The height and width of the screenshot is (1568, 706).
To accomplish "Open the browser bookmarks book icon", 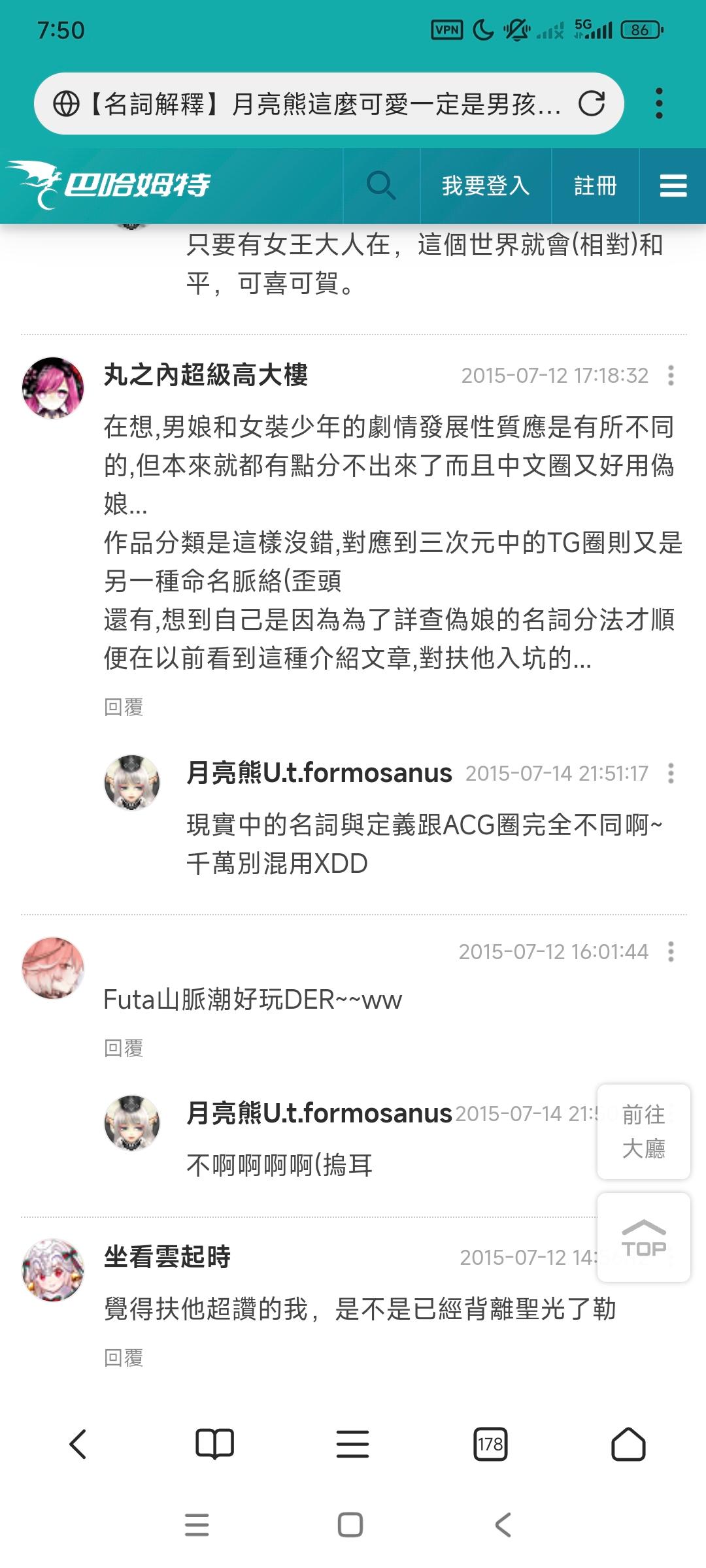I will coord(214,1444).
